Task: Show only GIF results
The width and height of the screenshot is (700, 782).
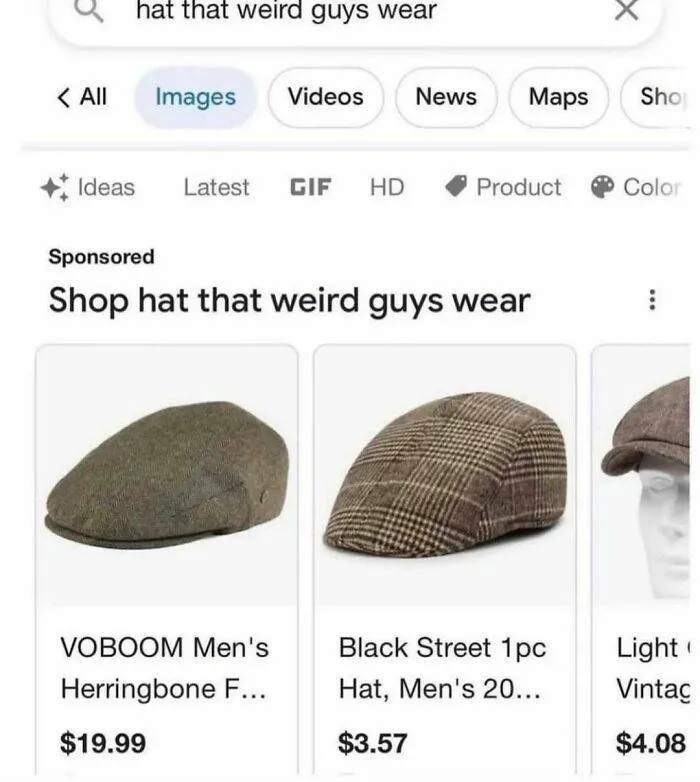Action: click(x=310, y=187)
